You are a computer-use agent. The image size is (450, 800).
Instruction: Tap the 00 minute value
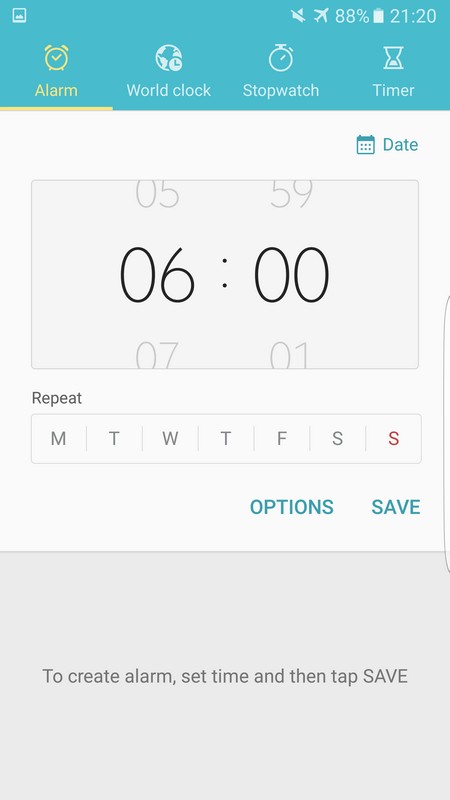click(291, 274)
